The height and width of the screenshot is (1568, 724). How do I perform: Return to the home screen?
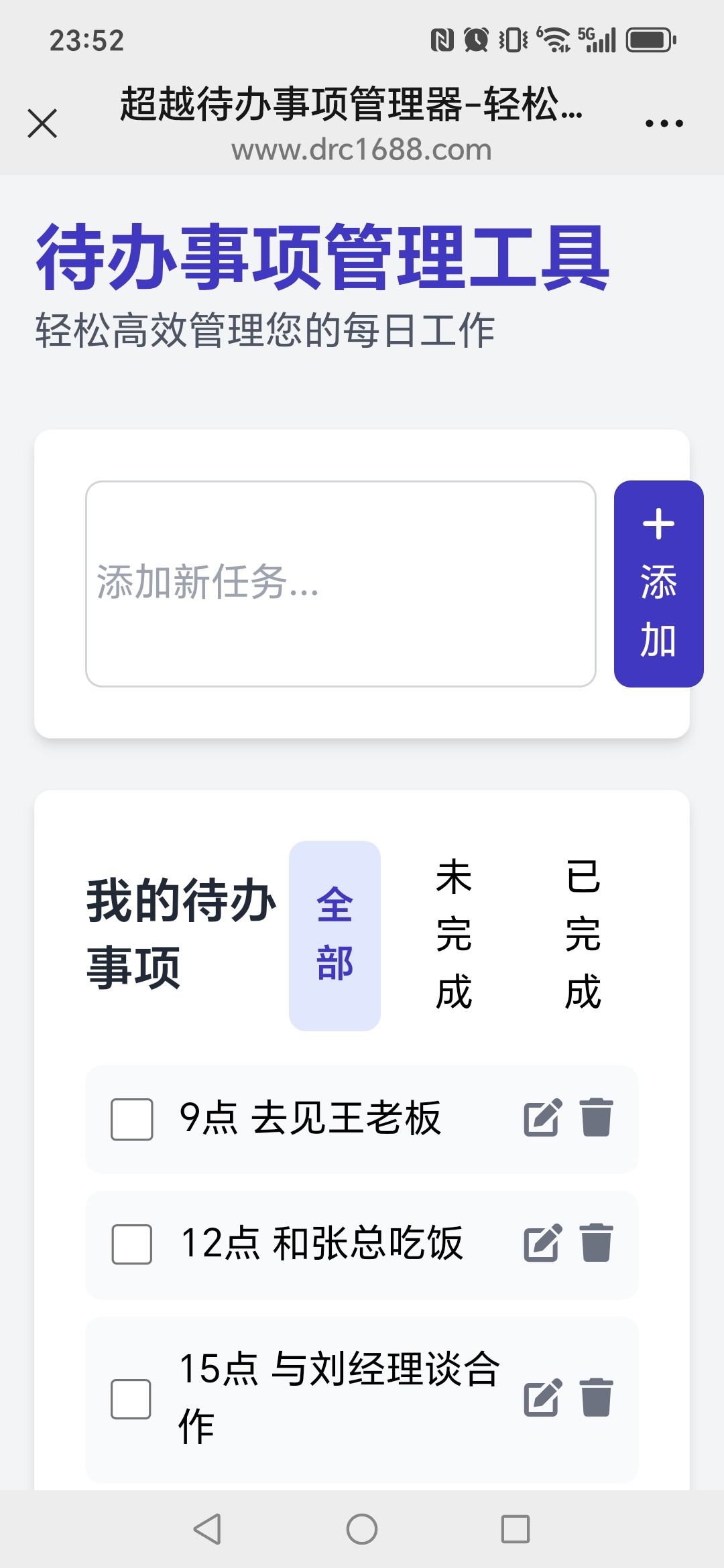pos(362,1529)
